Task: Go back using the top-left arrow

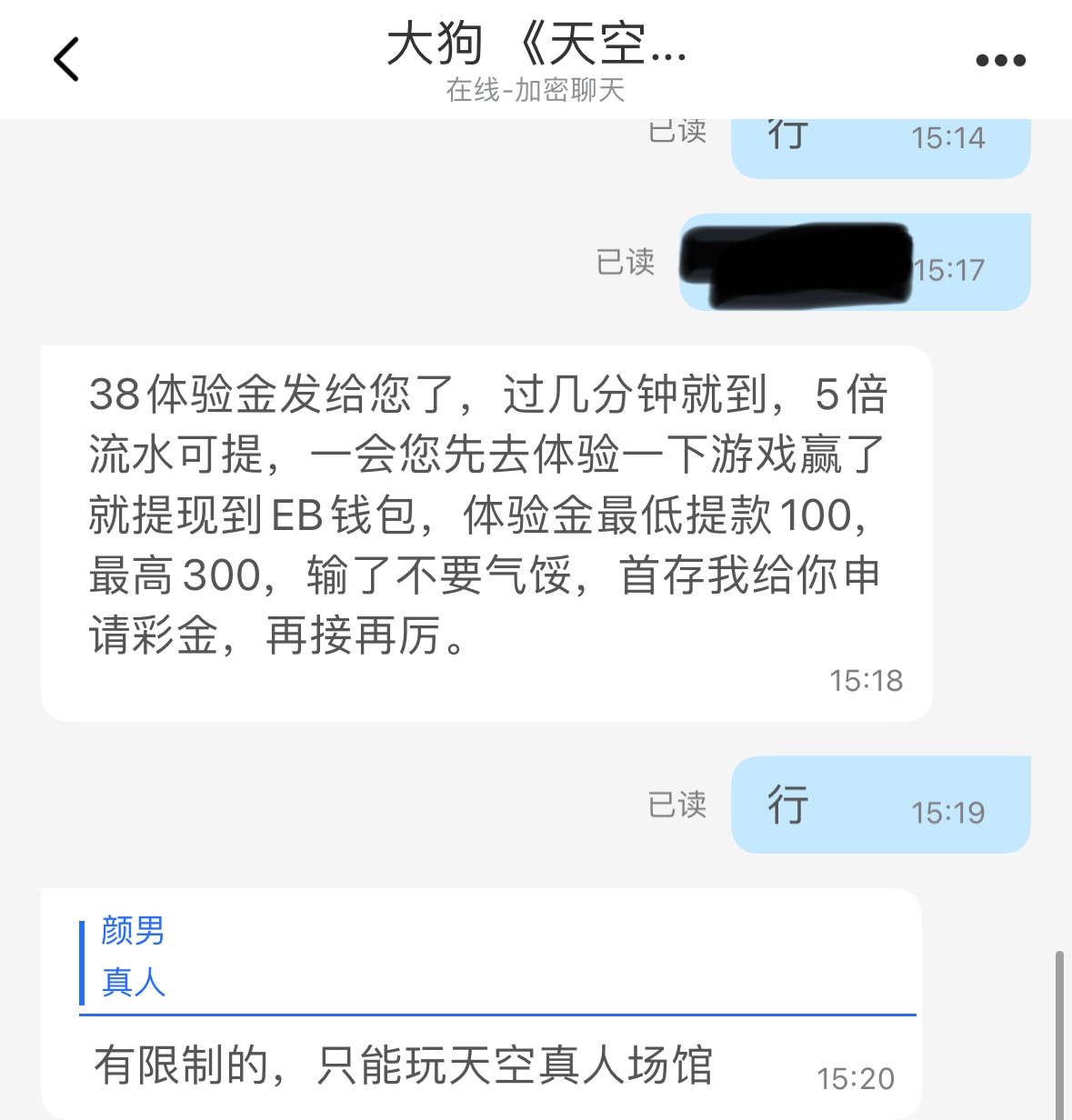Action: [66, 60]
